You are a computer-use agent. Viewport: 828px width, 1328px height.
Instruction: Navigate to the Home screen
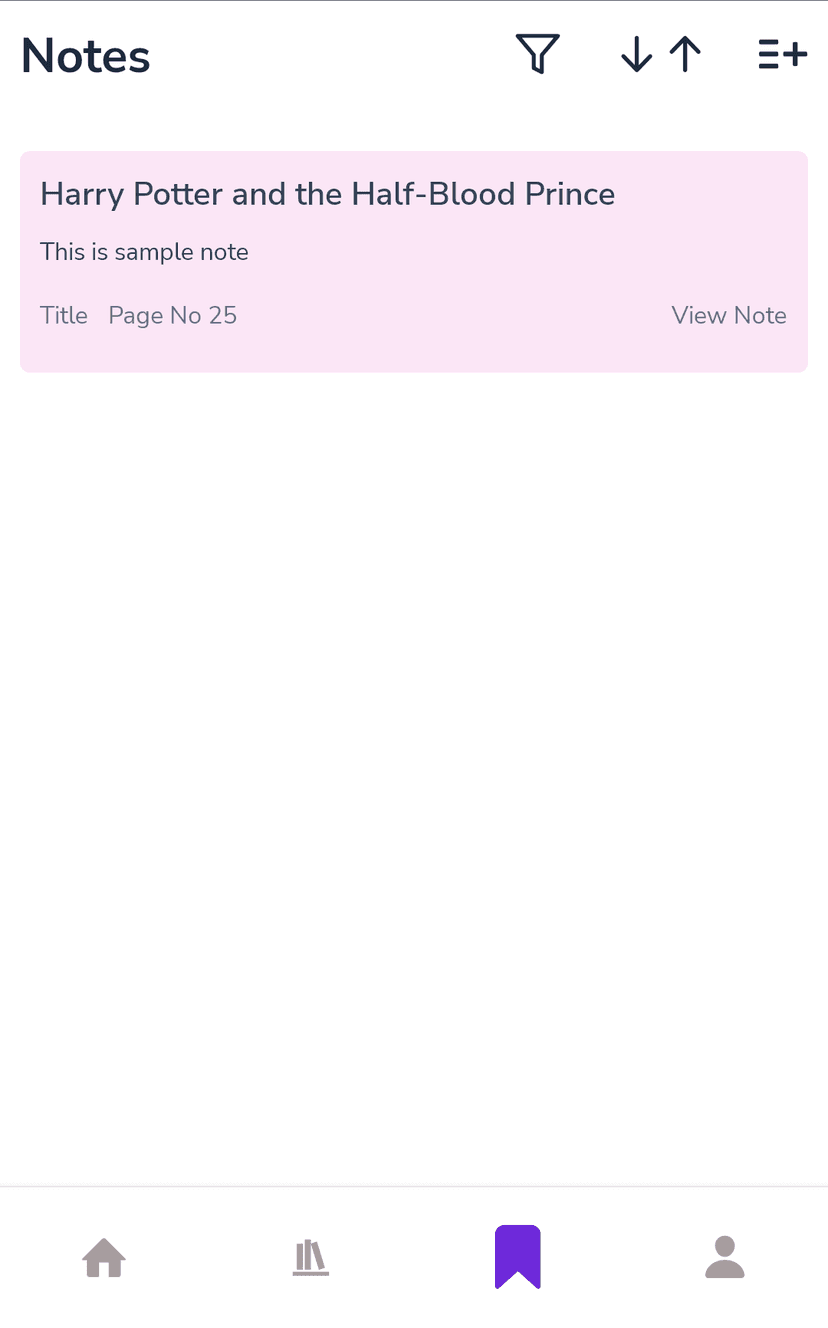coord(103,1257)
